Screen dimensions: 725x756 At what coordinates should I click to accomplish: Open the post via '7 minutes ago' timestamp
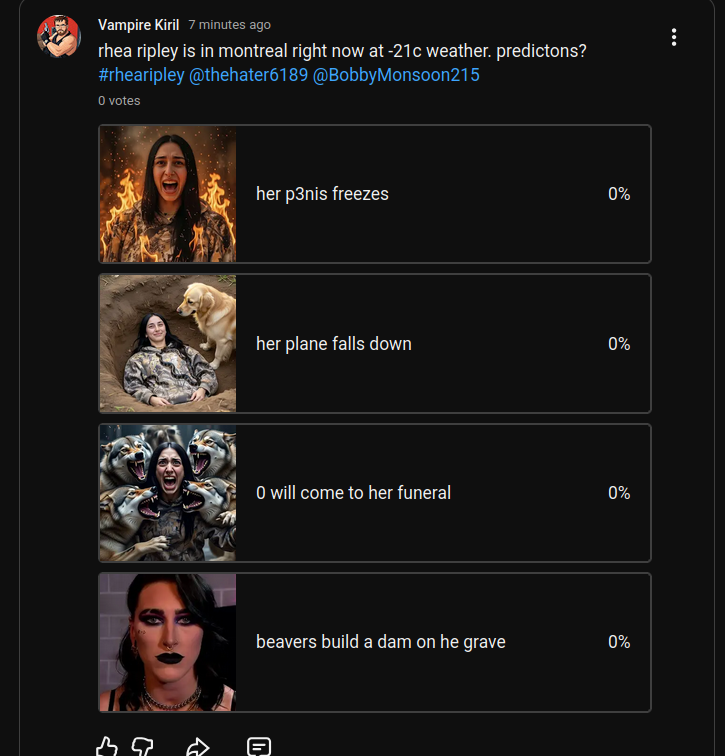pos(229,25)
